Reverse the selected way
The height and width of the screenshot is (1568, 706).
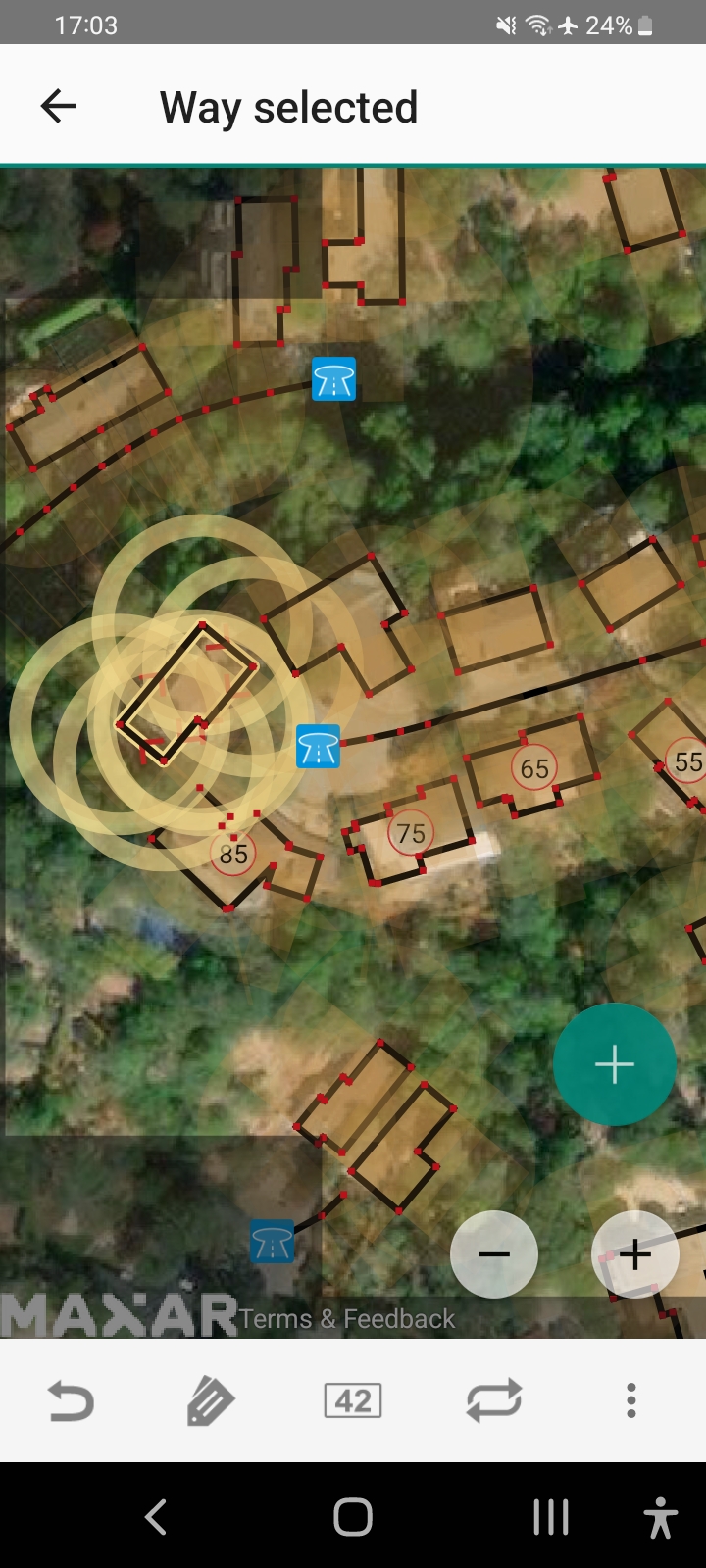(x=493, y=1400)
